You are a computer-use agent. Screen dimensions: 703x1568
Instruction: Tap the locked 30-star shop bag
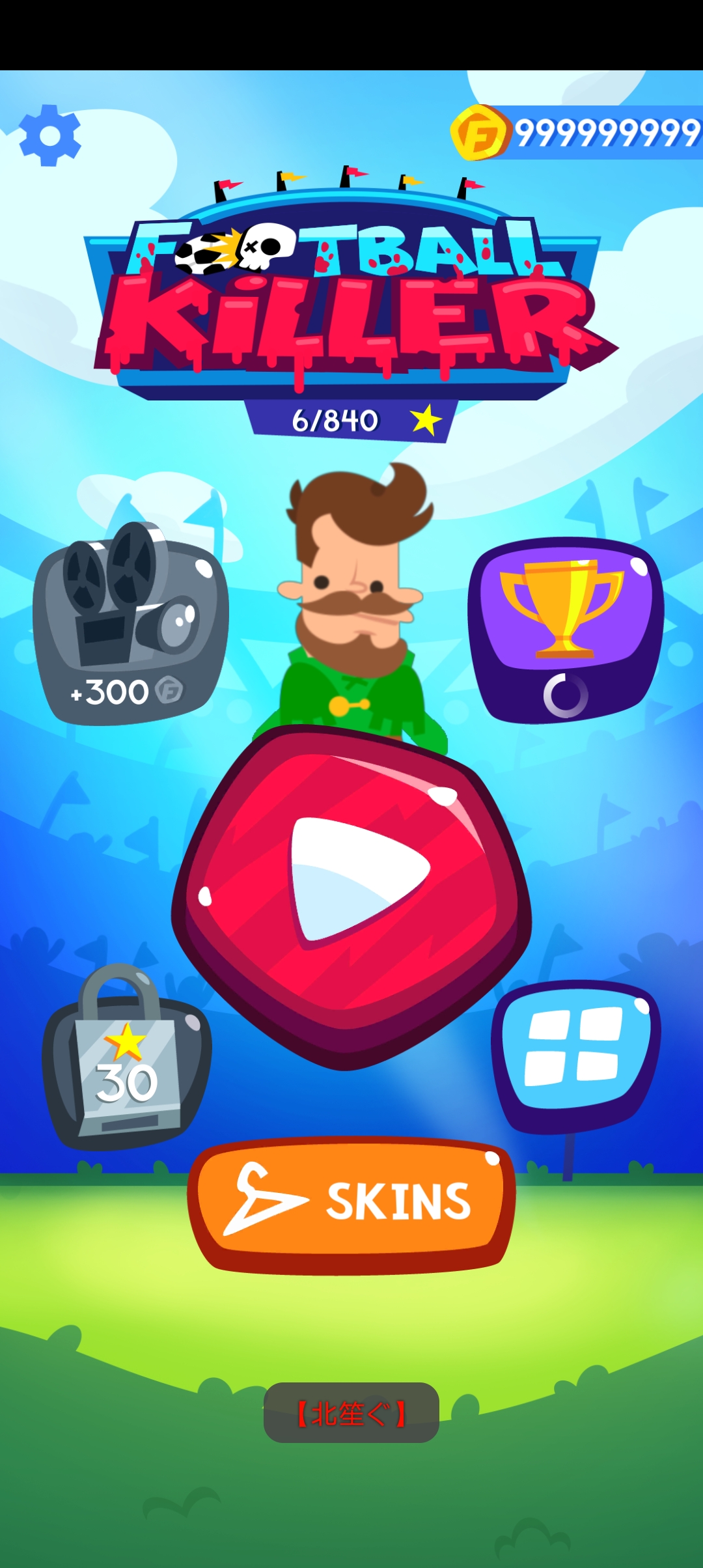(x=127, y=1061)
